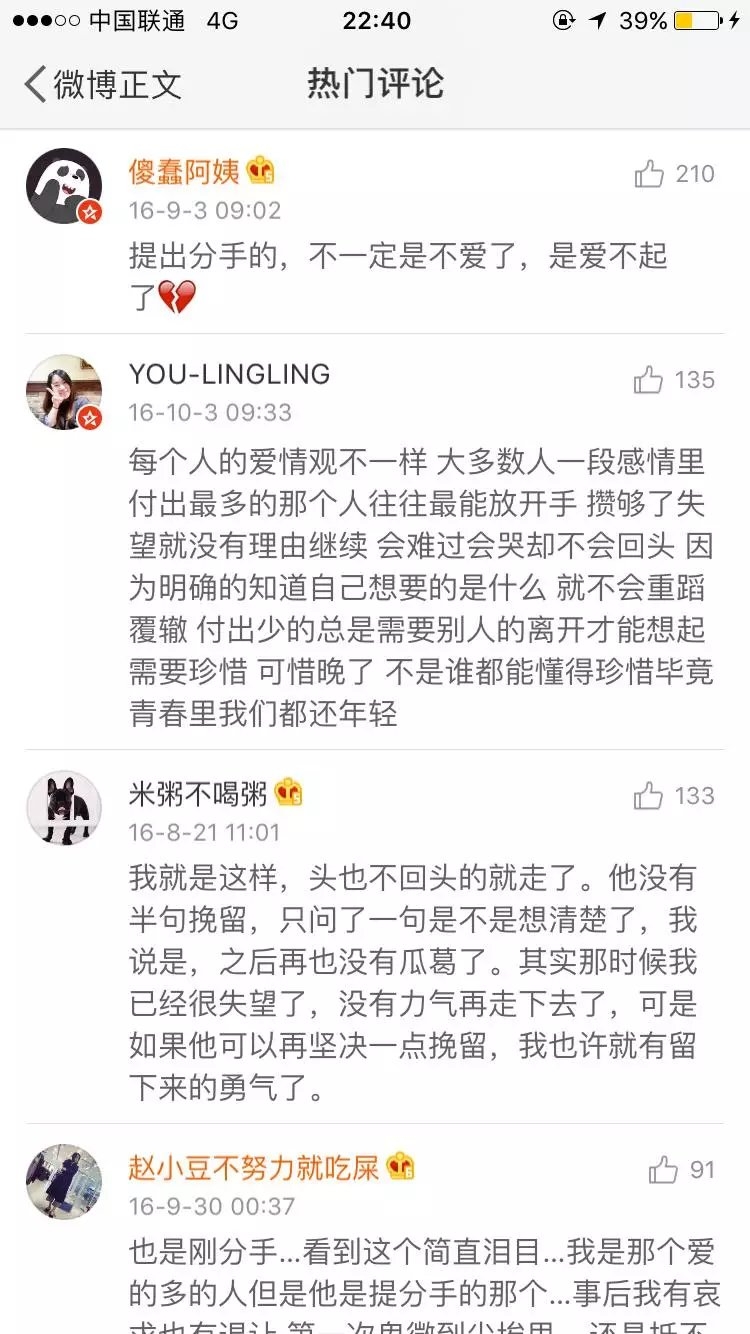Tap 赵小豆不努力就吃屎's avatar
The width and height of the screenshot is (750, 1334).
[x=64, y=1182]
